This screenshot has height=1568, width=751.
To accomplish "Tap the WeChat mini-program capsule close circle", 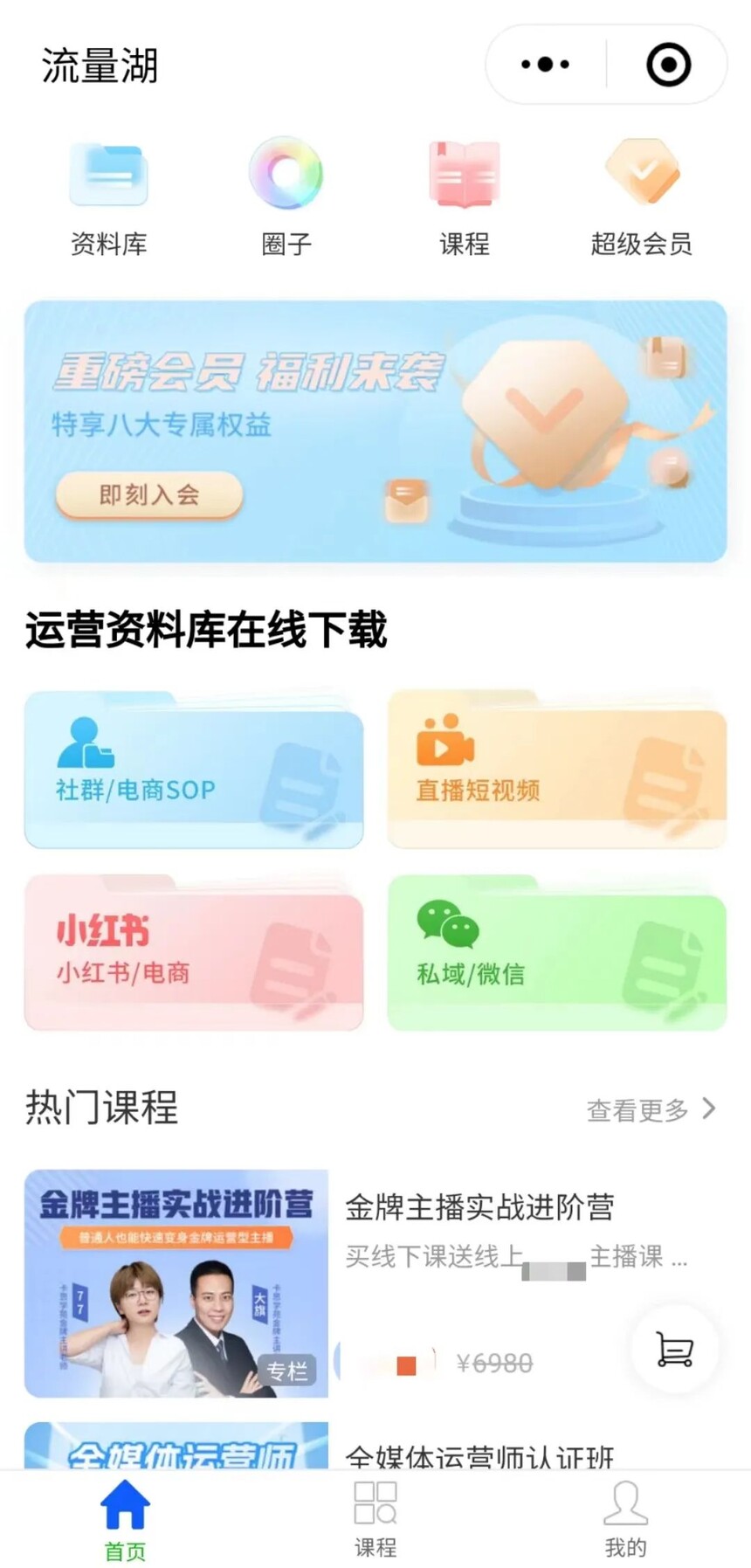I will click(x=668, y=64).
